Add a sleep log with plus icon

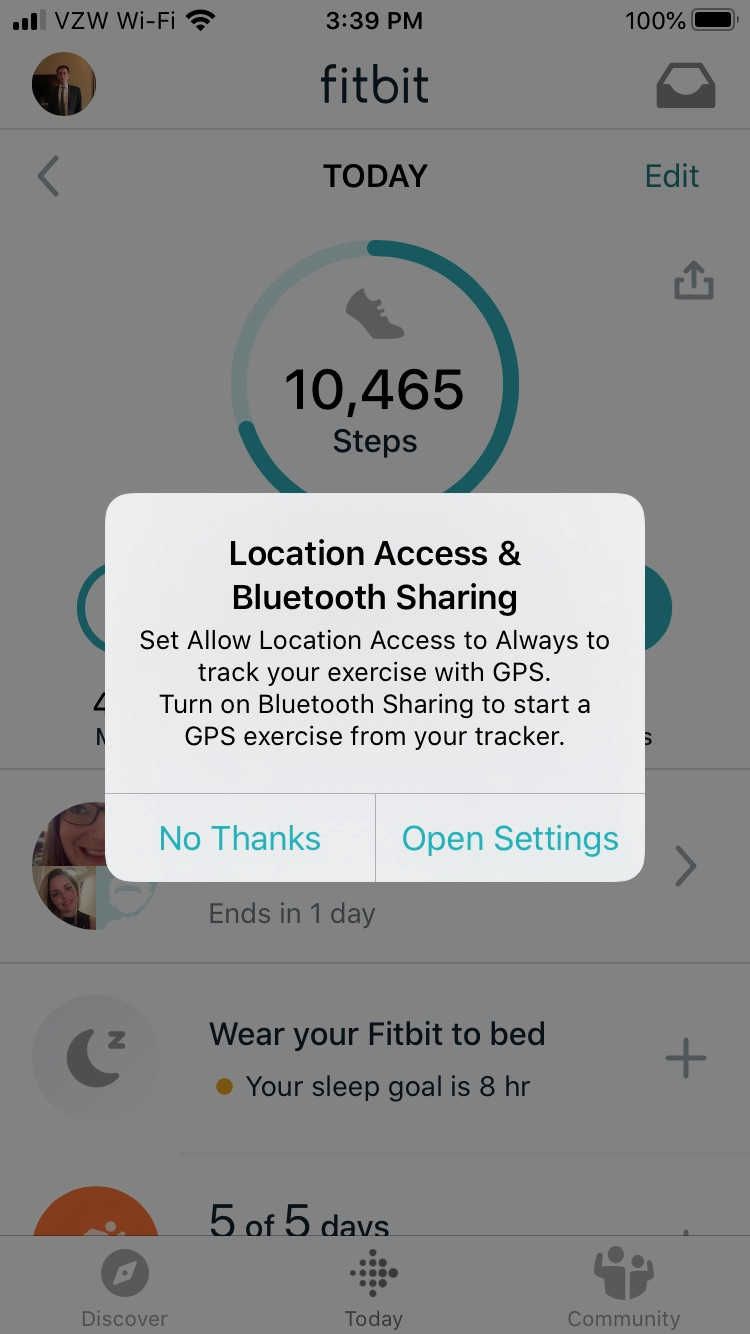tap(686, 1058)
